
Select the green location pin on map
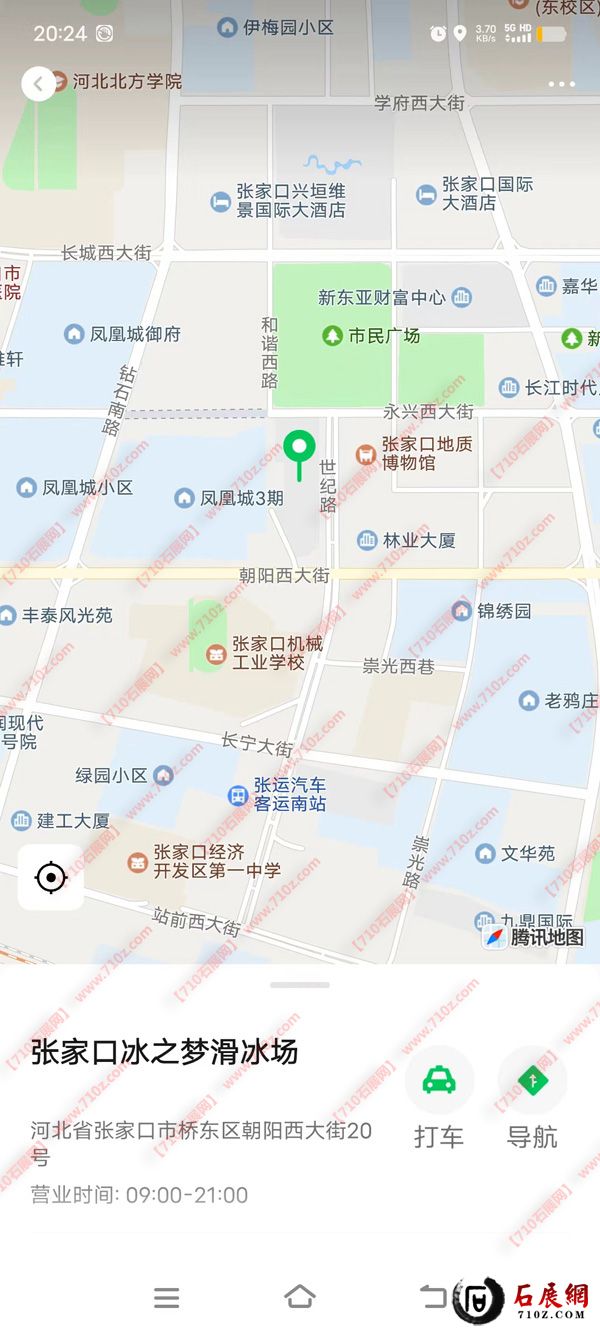(298, 452)
